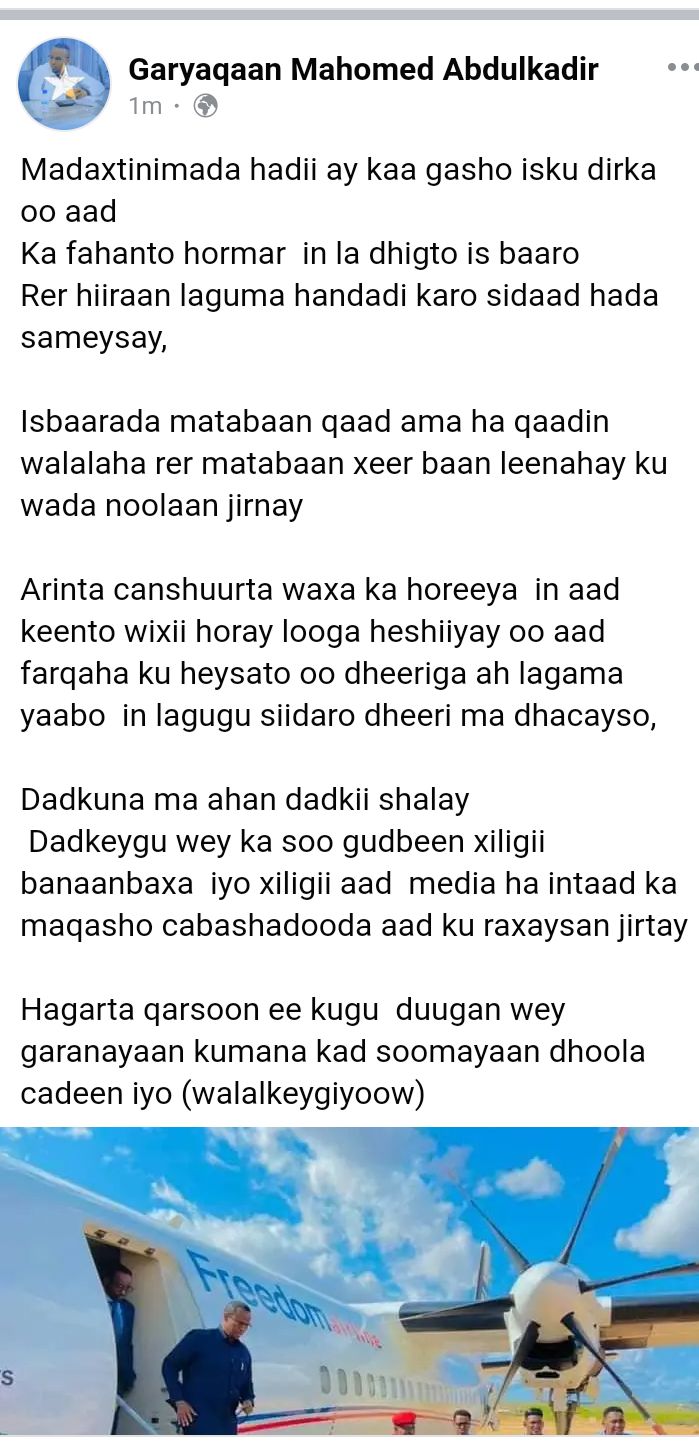This screenshot has width=699, height=1442.
Task: View the post's public audience globe icon
Action: 205,106
